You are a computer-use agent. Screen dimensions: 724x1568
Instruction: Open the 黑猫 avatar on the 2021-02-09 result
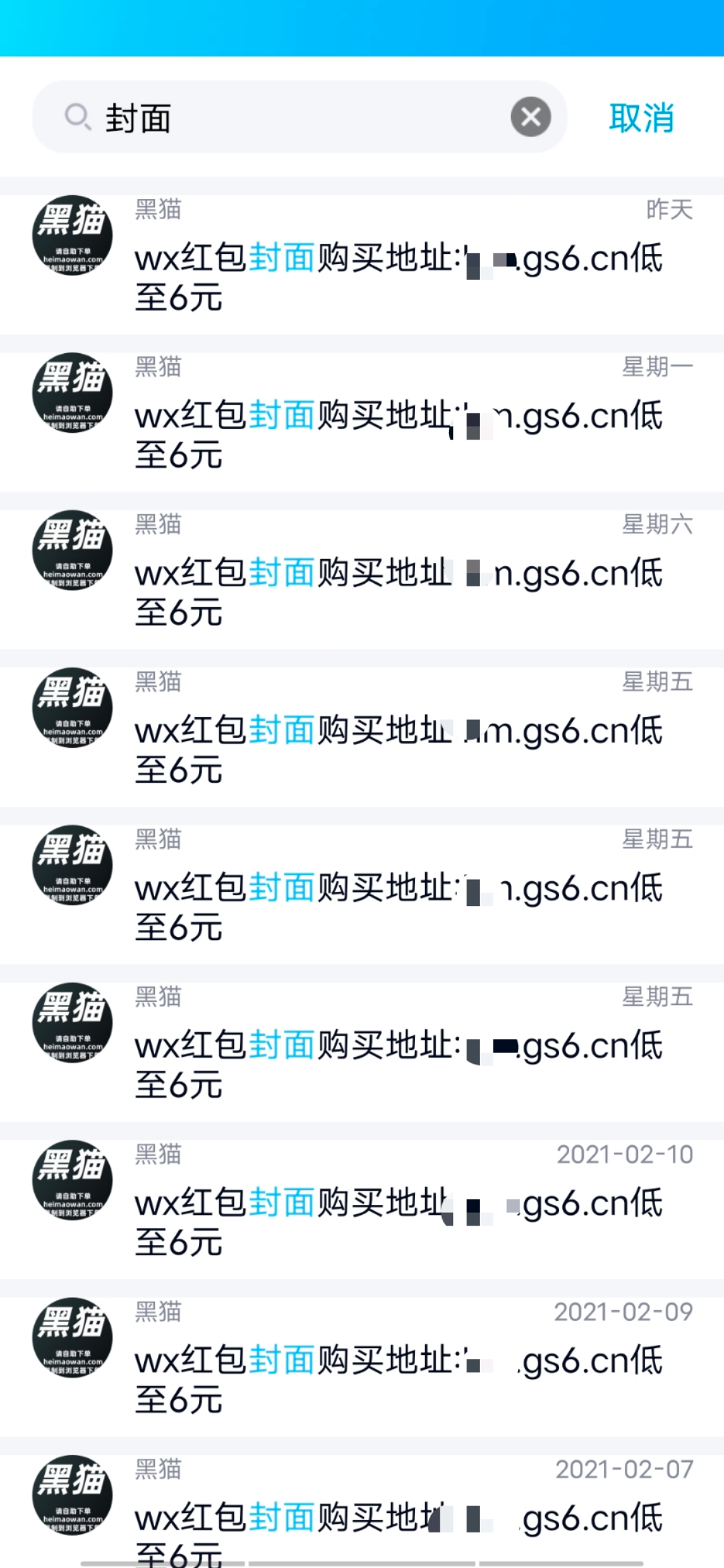pos(71,1338)
